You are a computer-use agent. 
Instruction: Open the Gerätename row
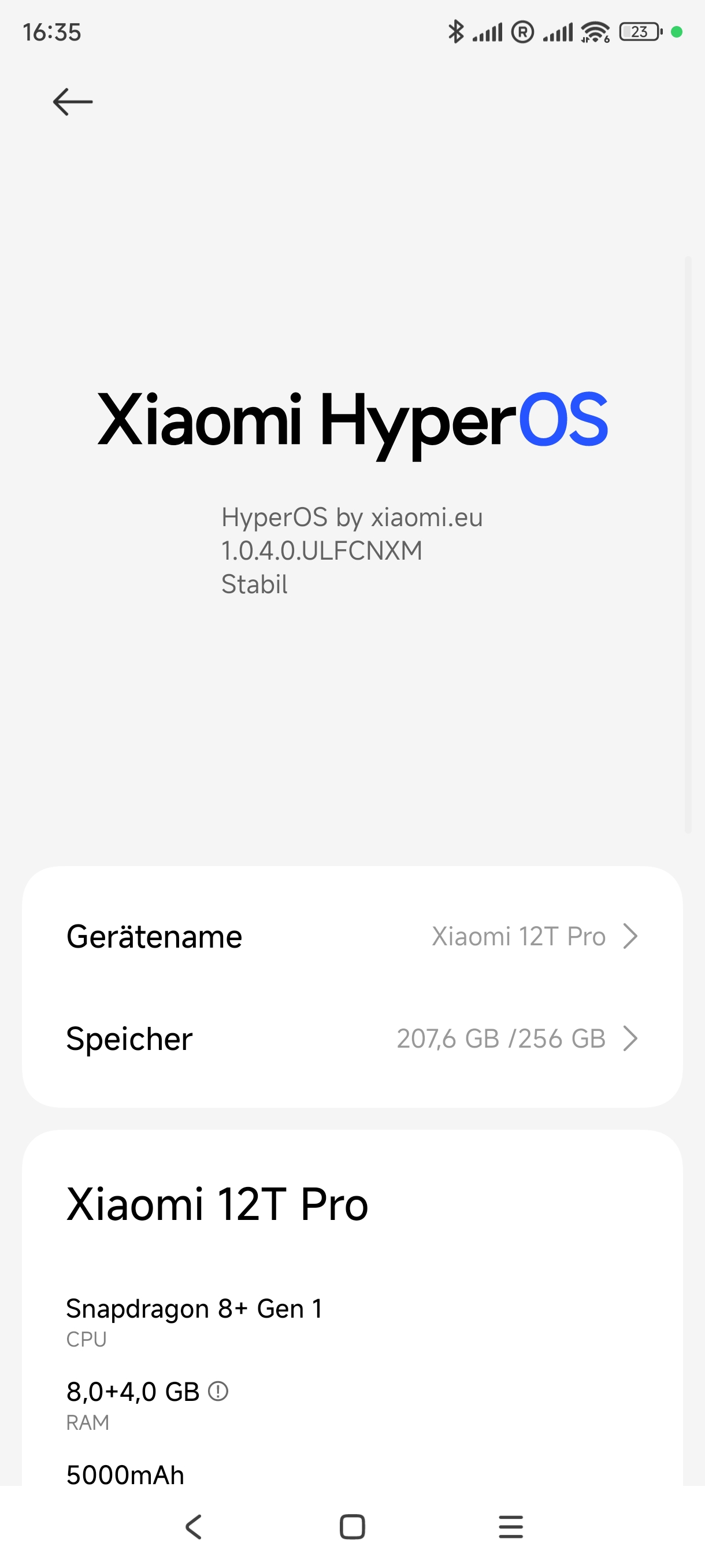[x=352, y=936]
